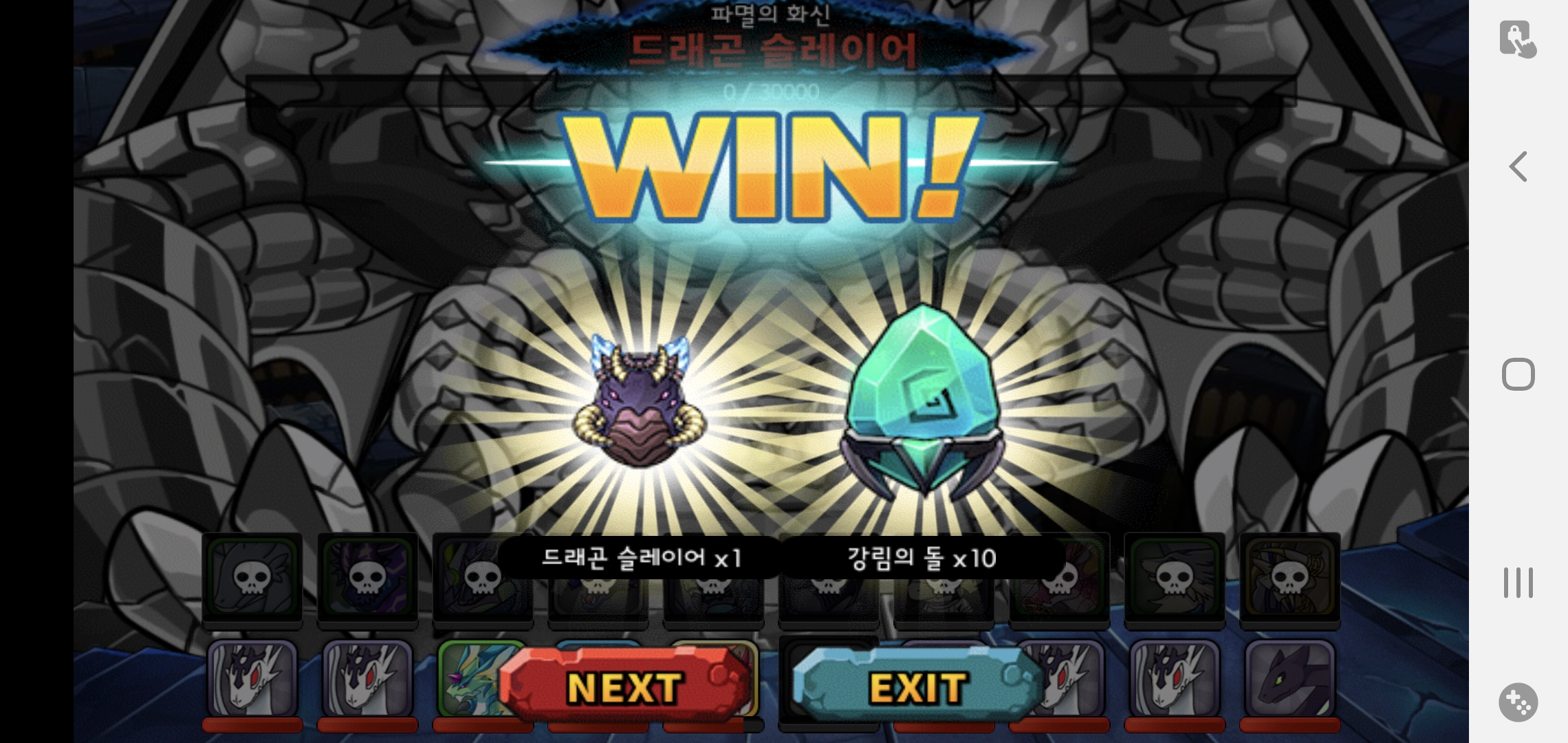Tap the red NEXT button
Image resolution: width=1568 pixels, height=743 pixels.
pos(624,686)
